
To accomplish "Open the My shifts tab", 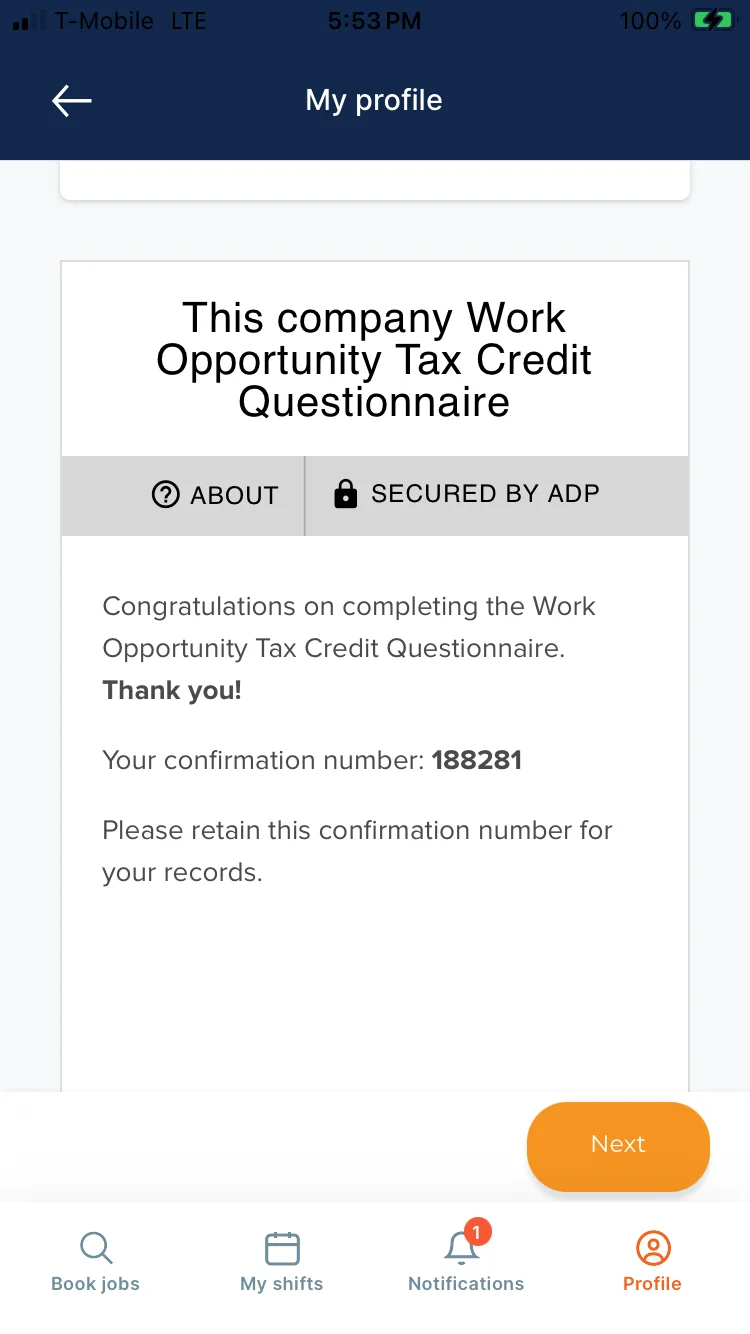I will click(x=282, y=1262).
